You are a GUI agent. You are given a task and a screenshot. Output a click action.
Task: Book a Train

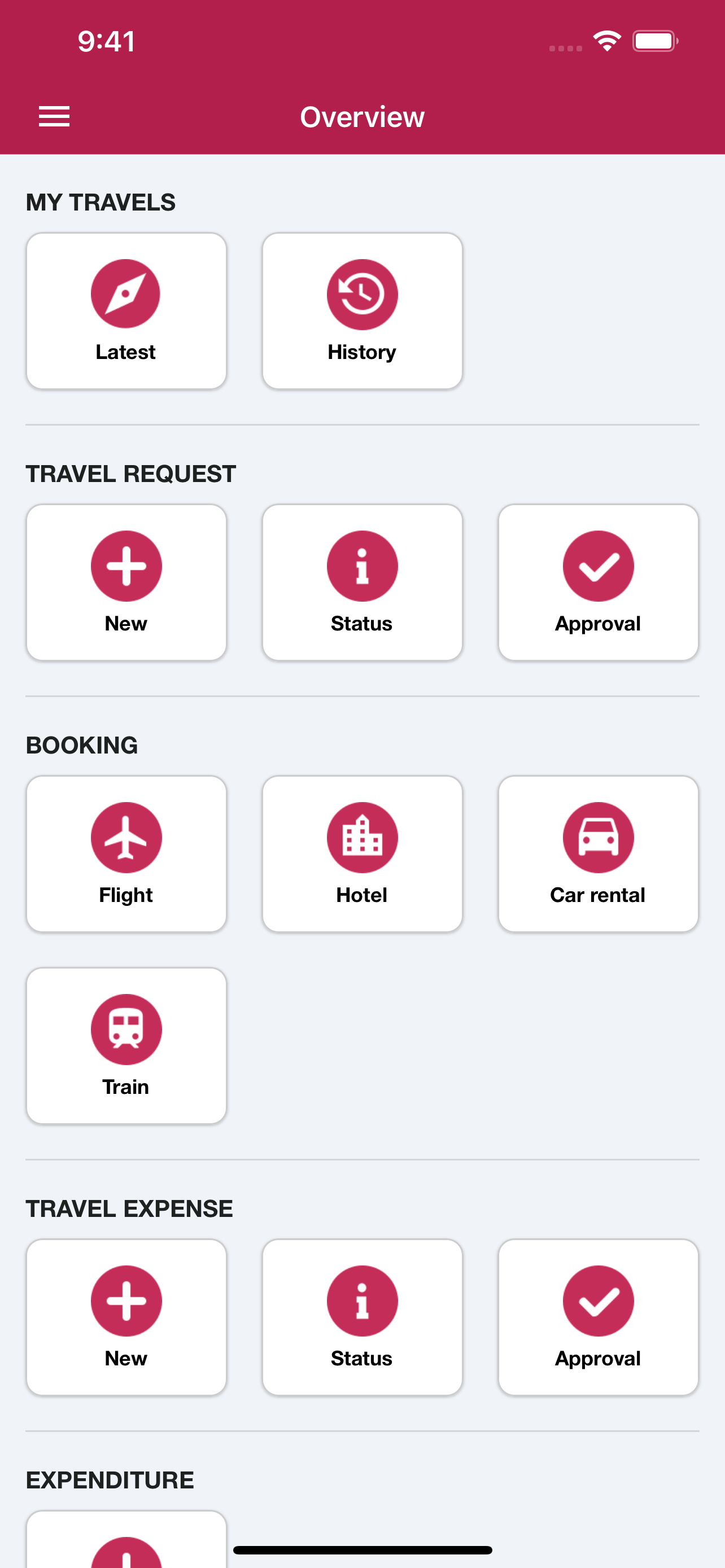tap(126, 1045)
